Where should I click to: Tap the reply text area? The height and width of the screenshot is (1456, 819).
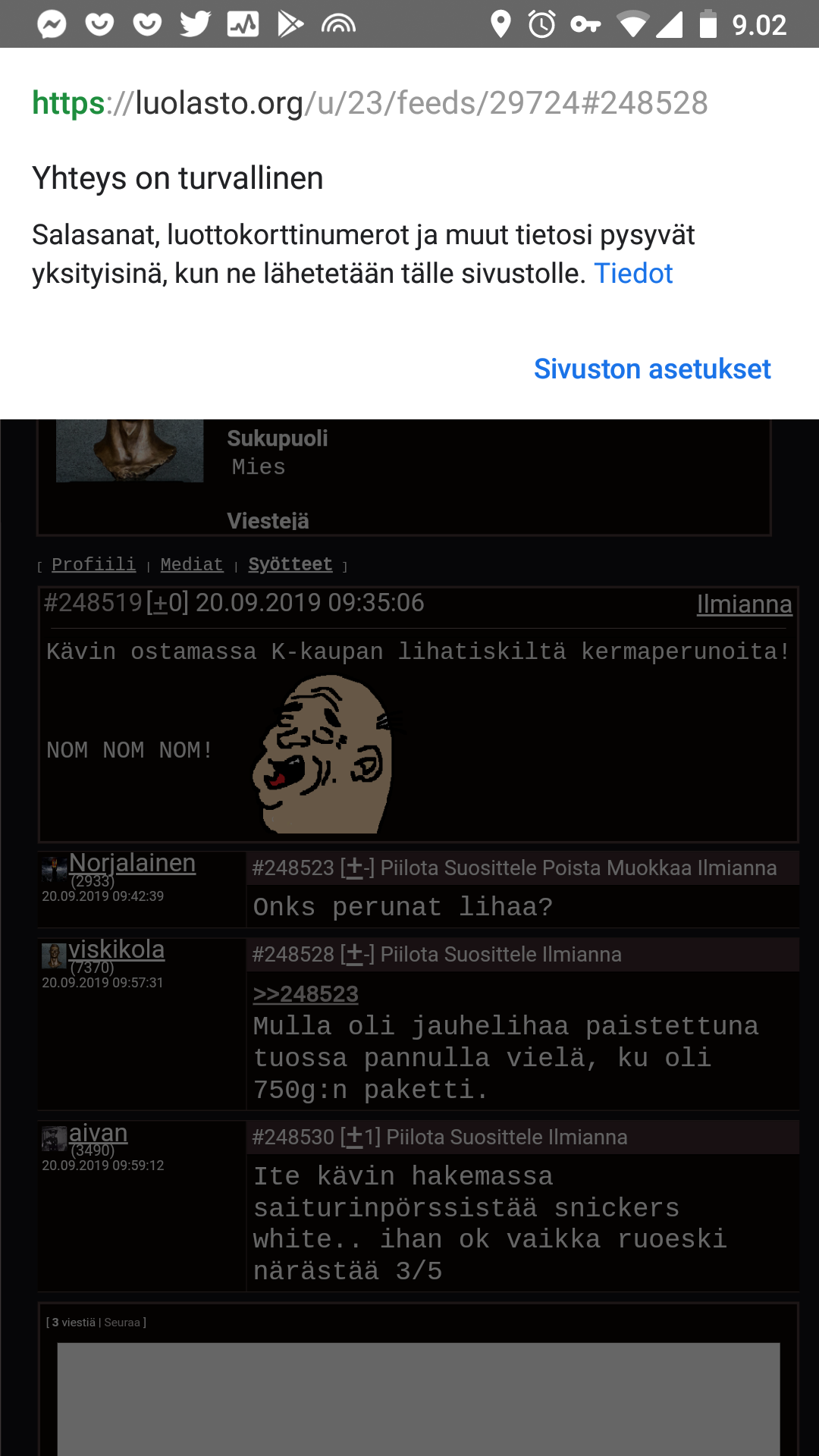click(x=419, y=1399)
